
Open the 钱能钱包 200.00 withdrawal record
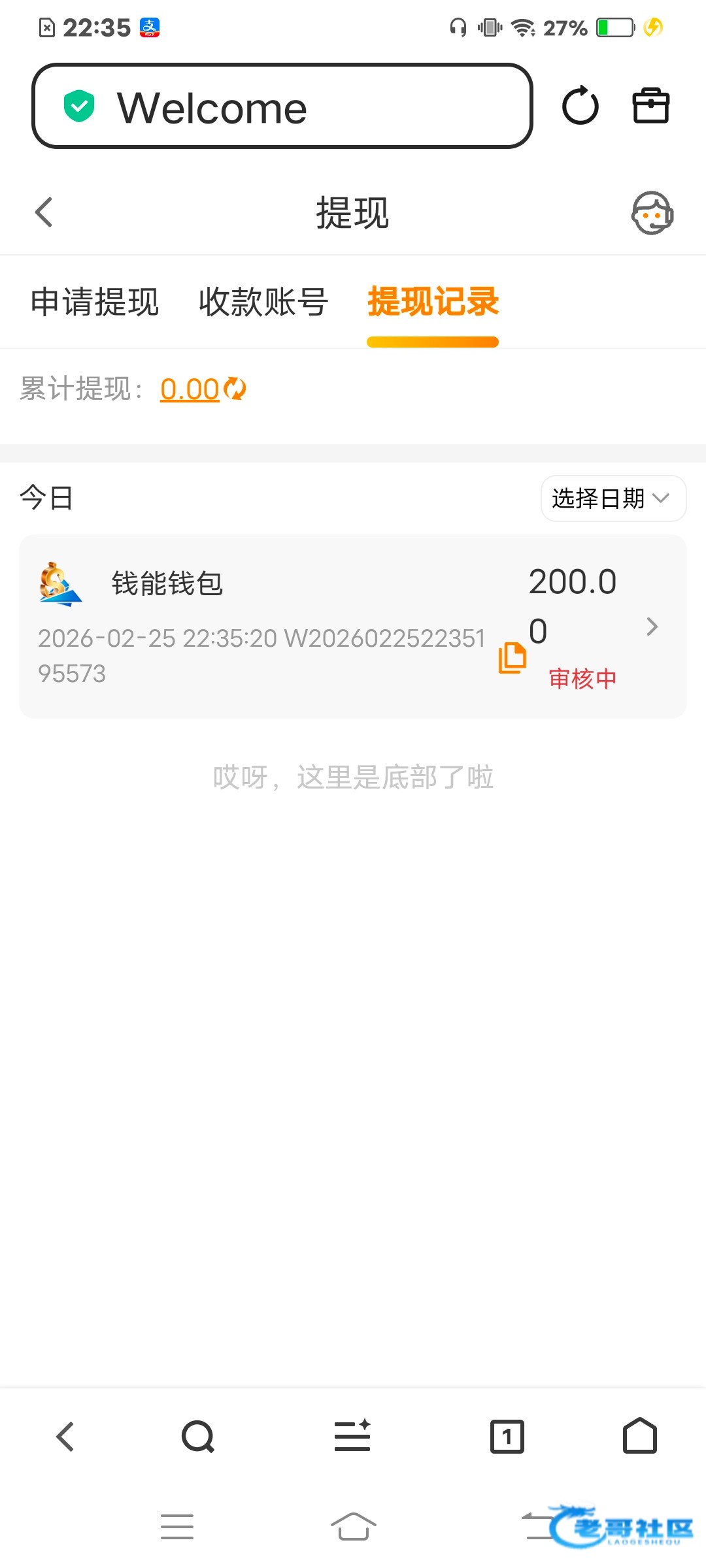tap(353, 626)
